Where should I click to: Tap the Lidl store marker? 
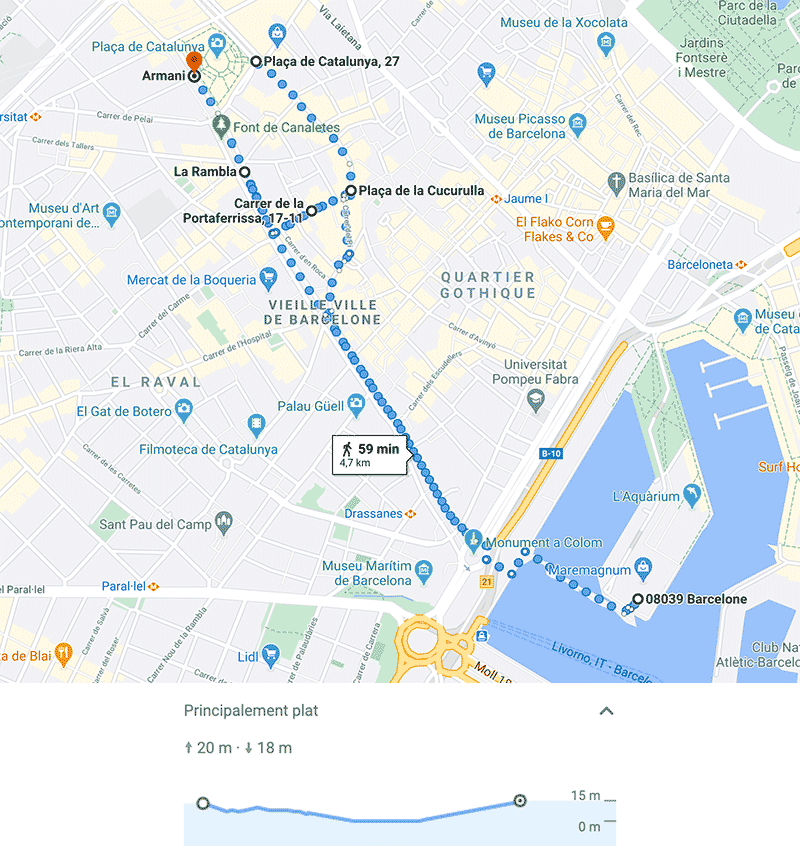pos(269,656)
